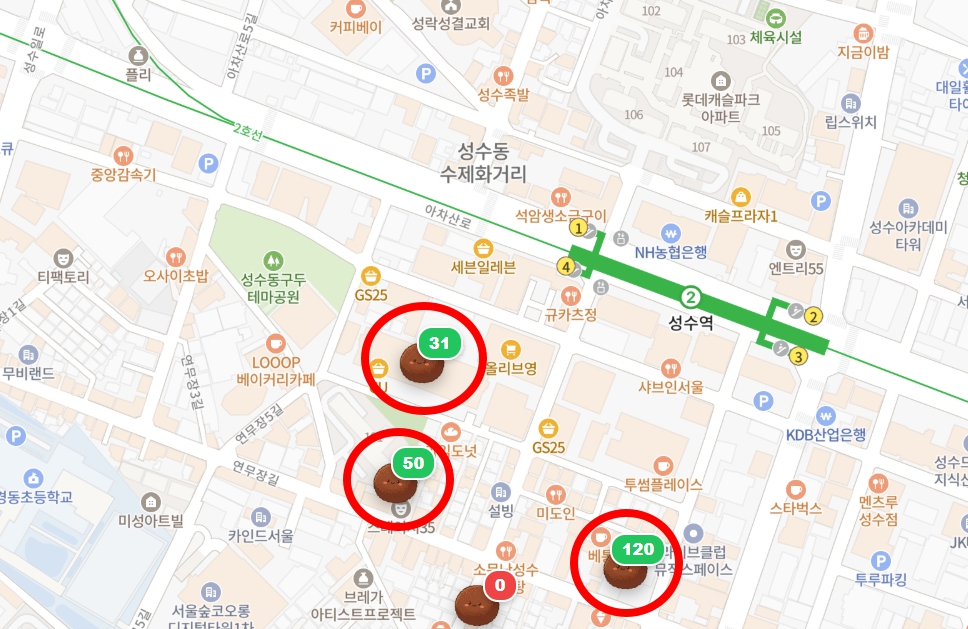Tap the KDB산업은행 bank pin
Image resolution: width=968 pixels, height=629 pixels.
[826, 415]
